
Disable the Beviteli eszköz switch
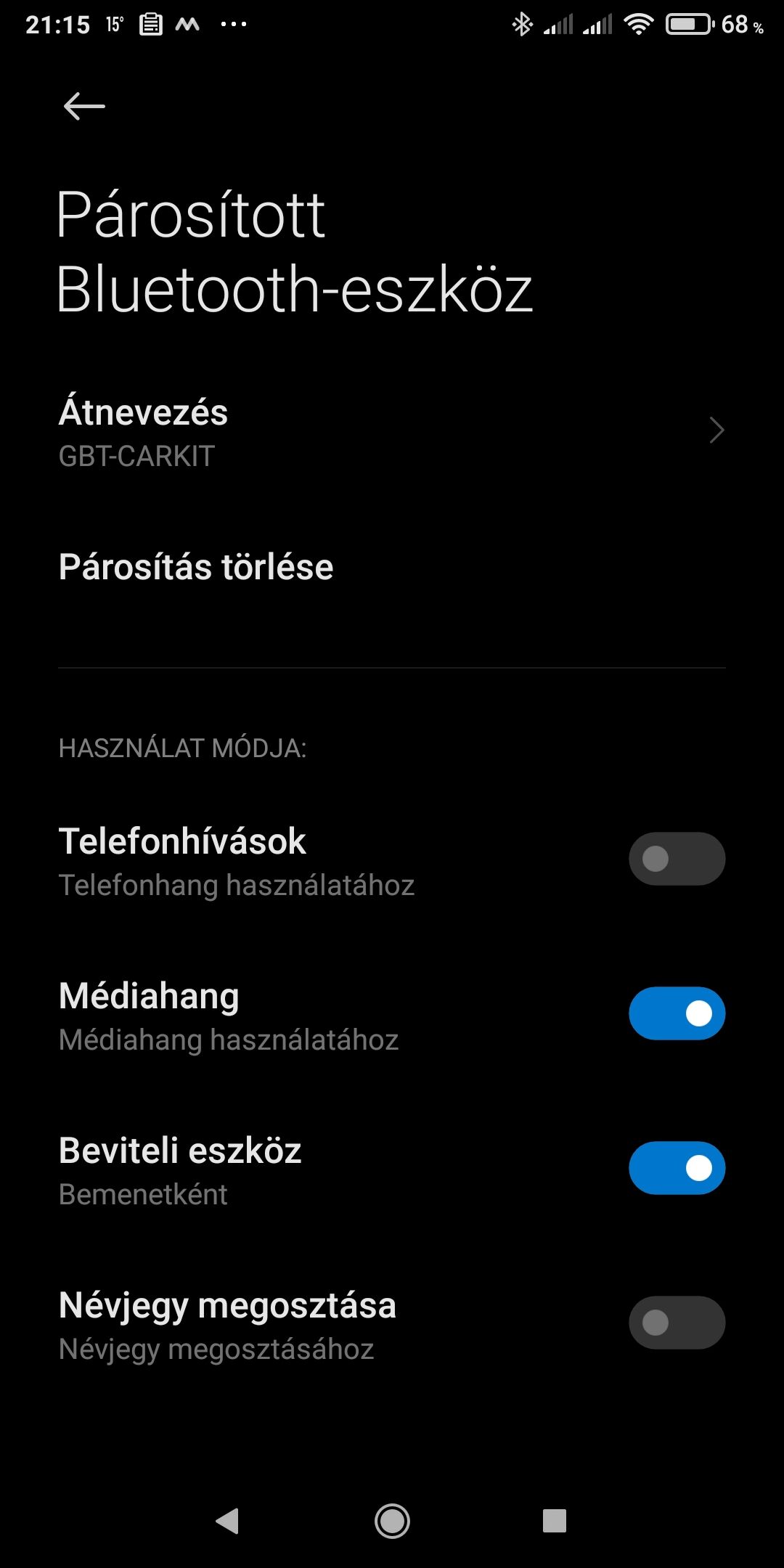[676, 1168]
